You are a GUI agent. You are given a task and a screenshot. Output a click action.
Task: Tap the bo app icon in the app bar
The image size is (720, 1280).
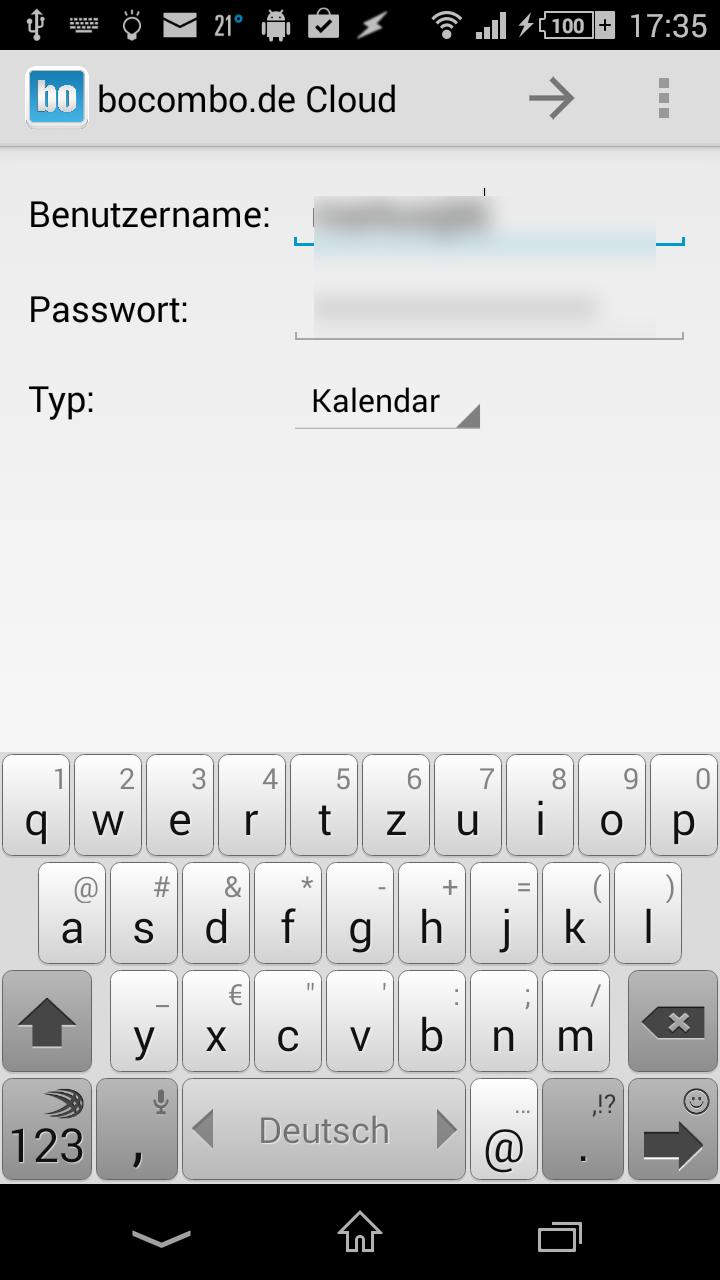(57, 98)
